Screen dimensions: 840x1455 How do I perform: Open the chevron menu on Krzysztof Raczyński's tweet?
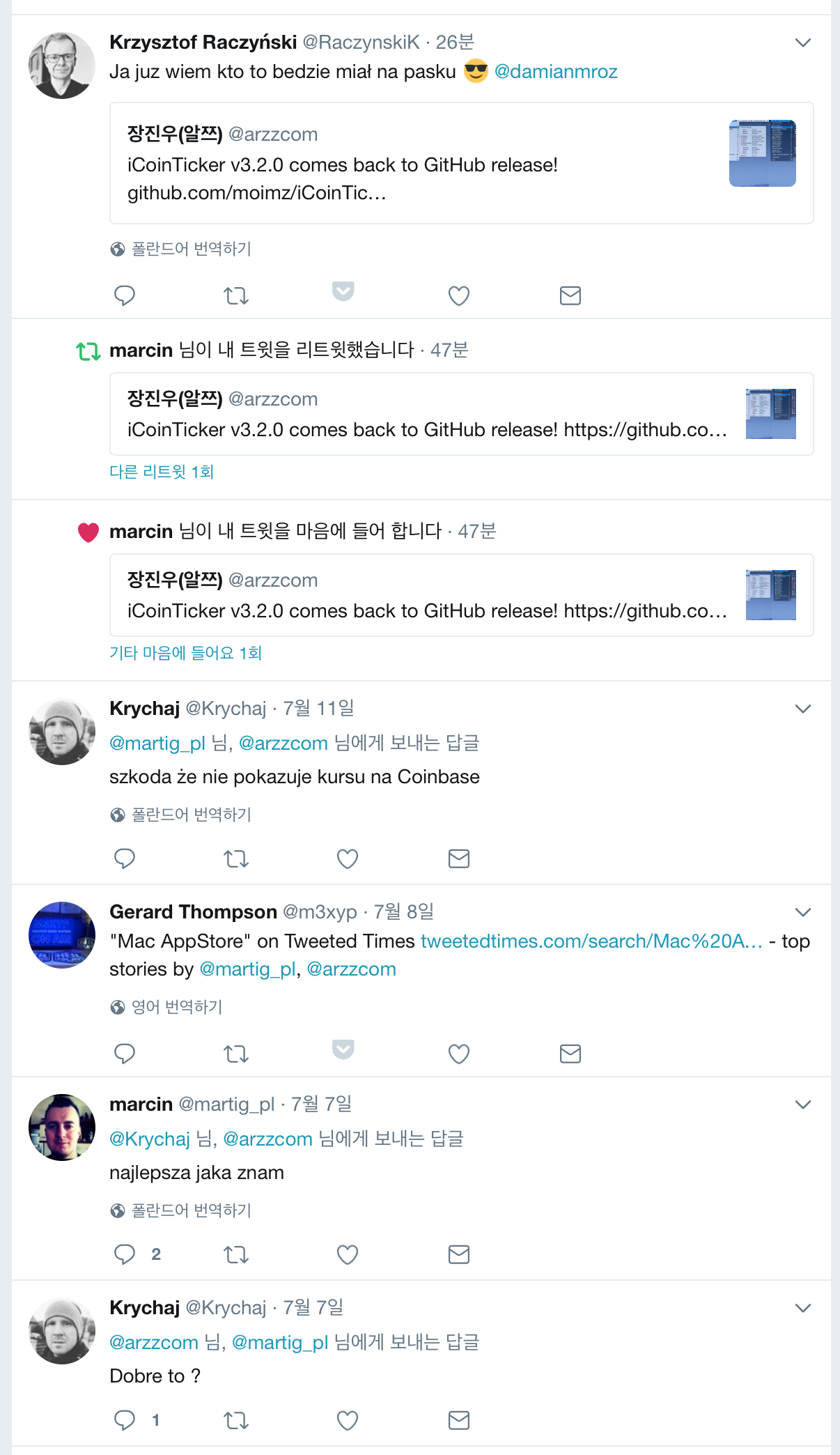(x=802, y=43)
